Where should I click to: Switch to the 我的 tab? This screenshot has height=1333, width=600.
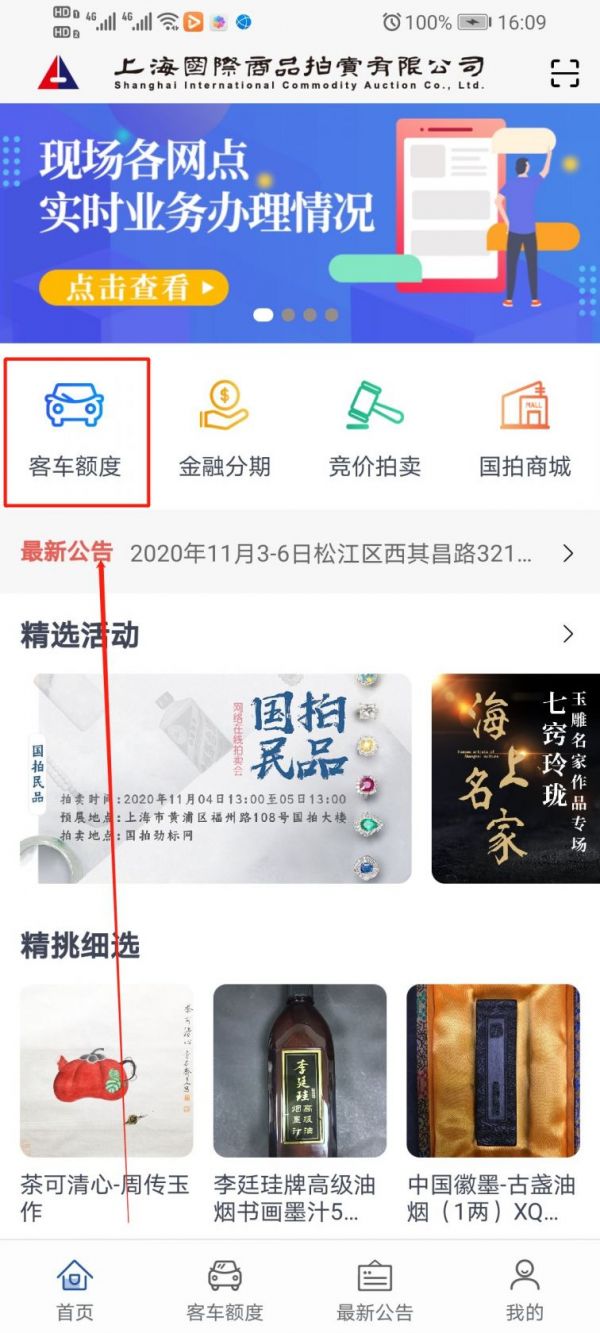pyautogui.click(x=524, y=1289)
